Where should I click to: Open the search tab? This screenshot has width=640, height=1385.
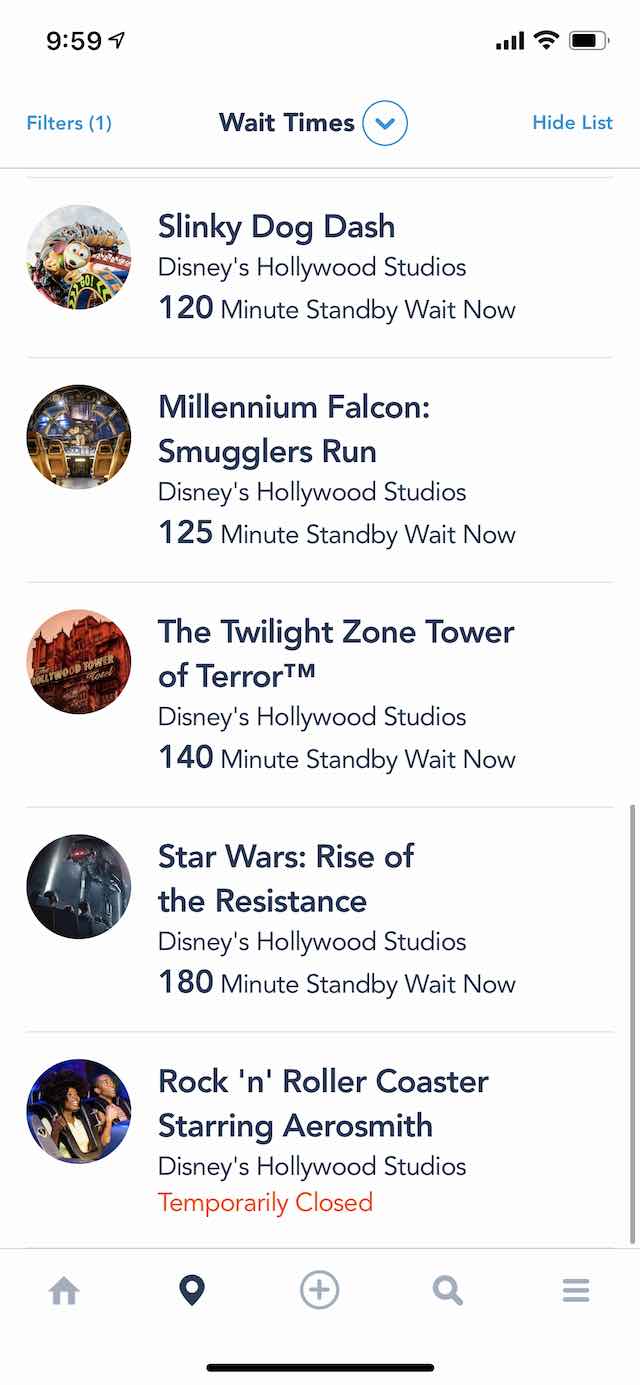pos(448,1291)
